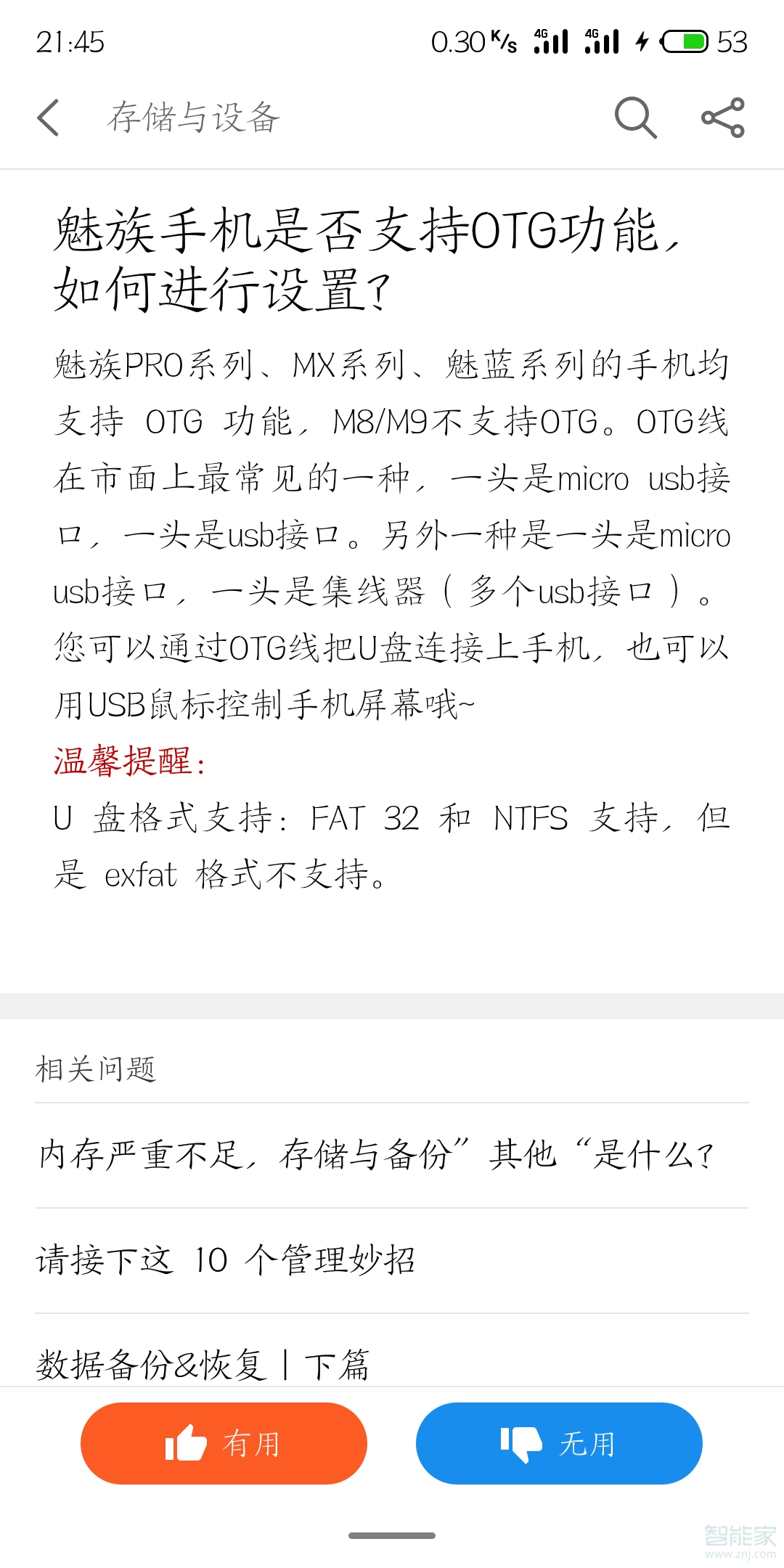Tap the back arrow to return
784x1568 pixels.
(x=48, y=118)
